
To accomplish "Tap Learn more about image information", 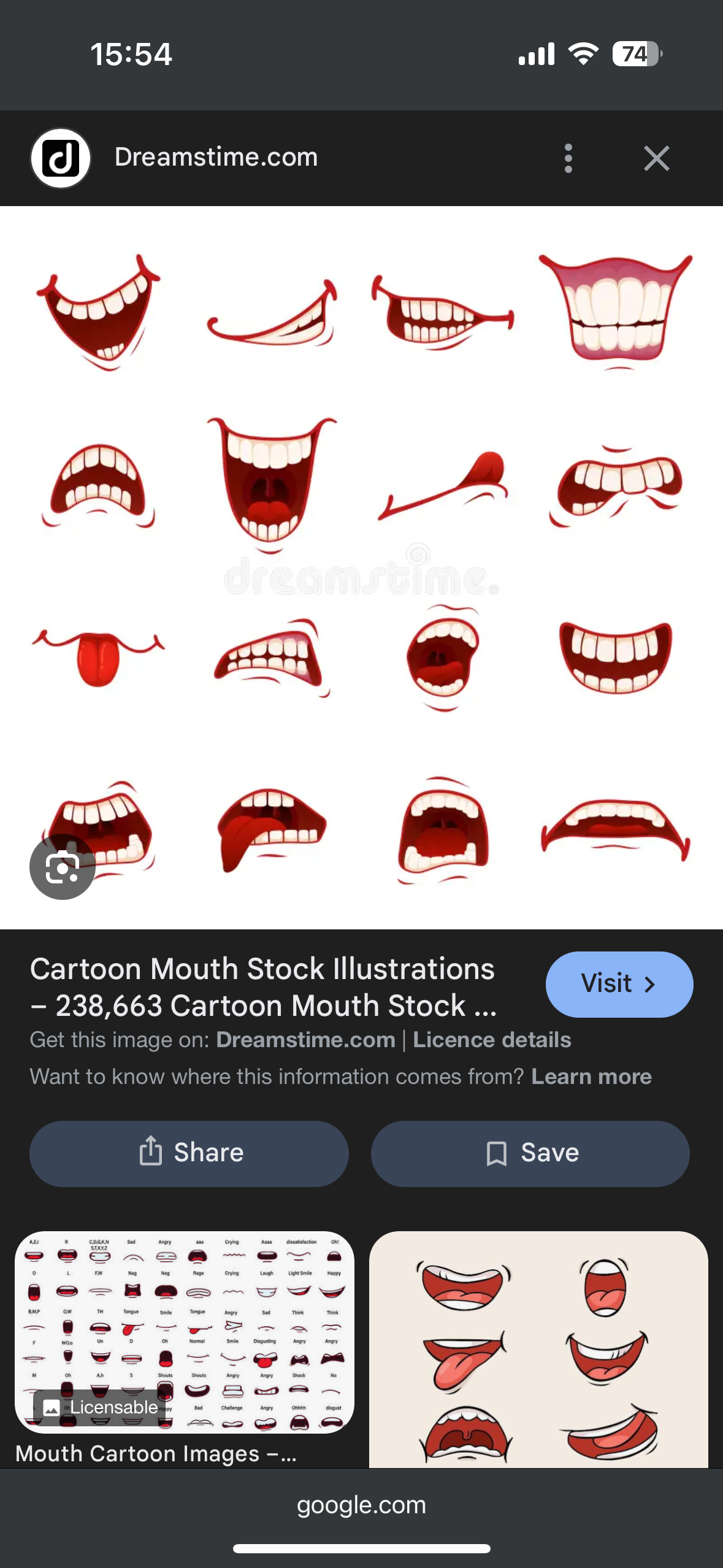I will (591, 1077).
